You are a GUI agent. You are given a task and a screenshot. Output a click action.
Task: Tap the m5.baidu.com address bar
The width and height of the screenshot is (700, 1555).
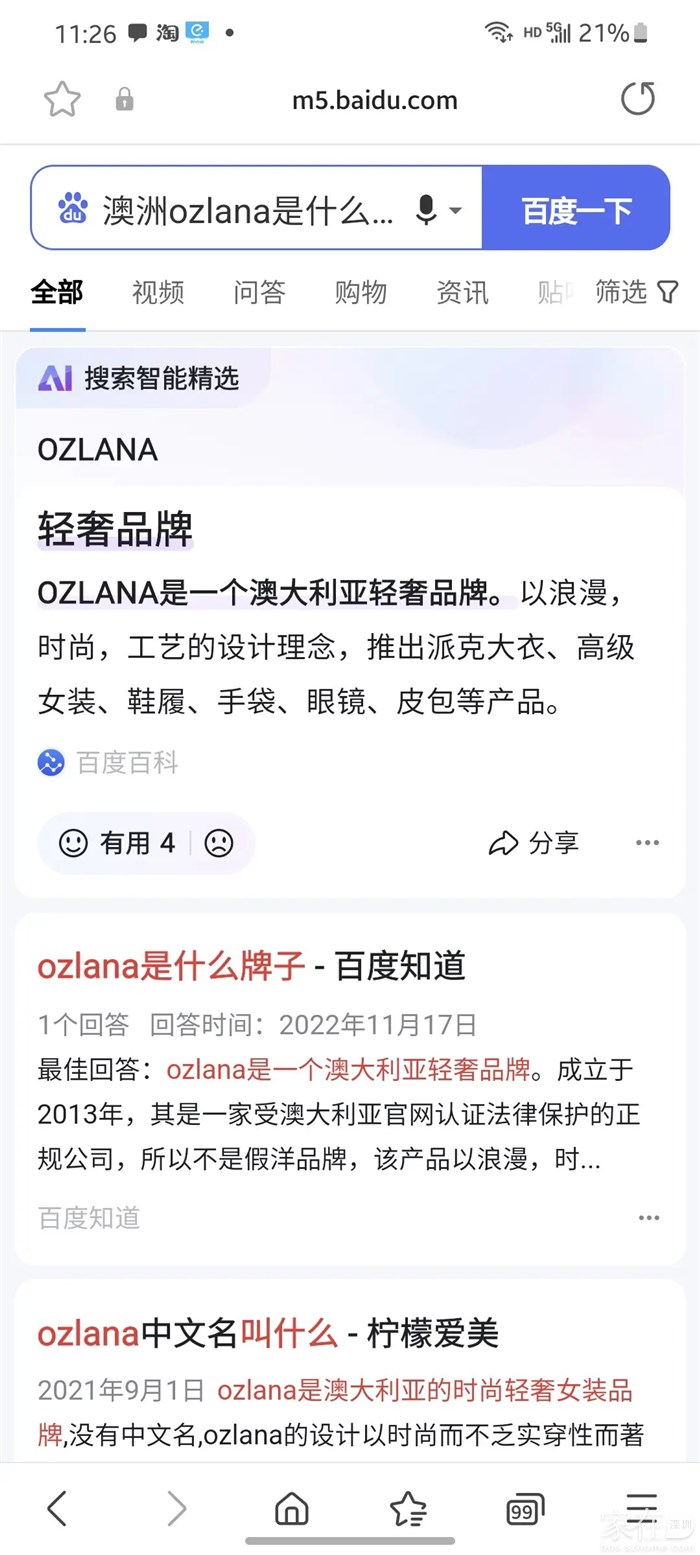(374, 100)
